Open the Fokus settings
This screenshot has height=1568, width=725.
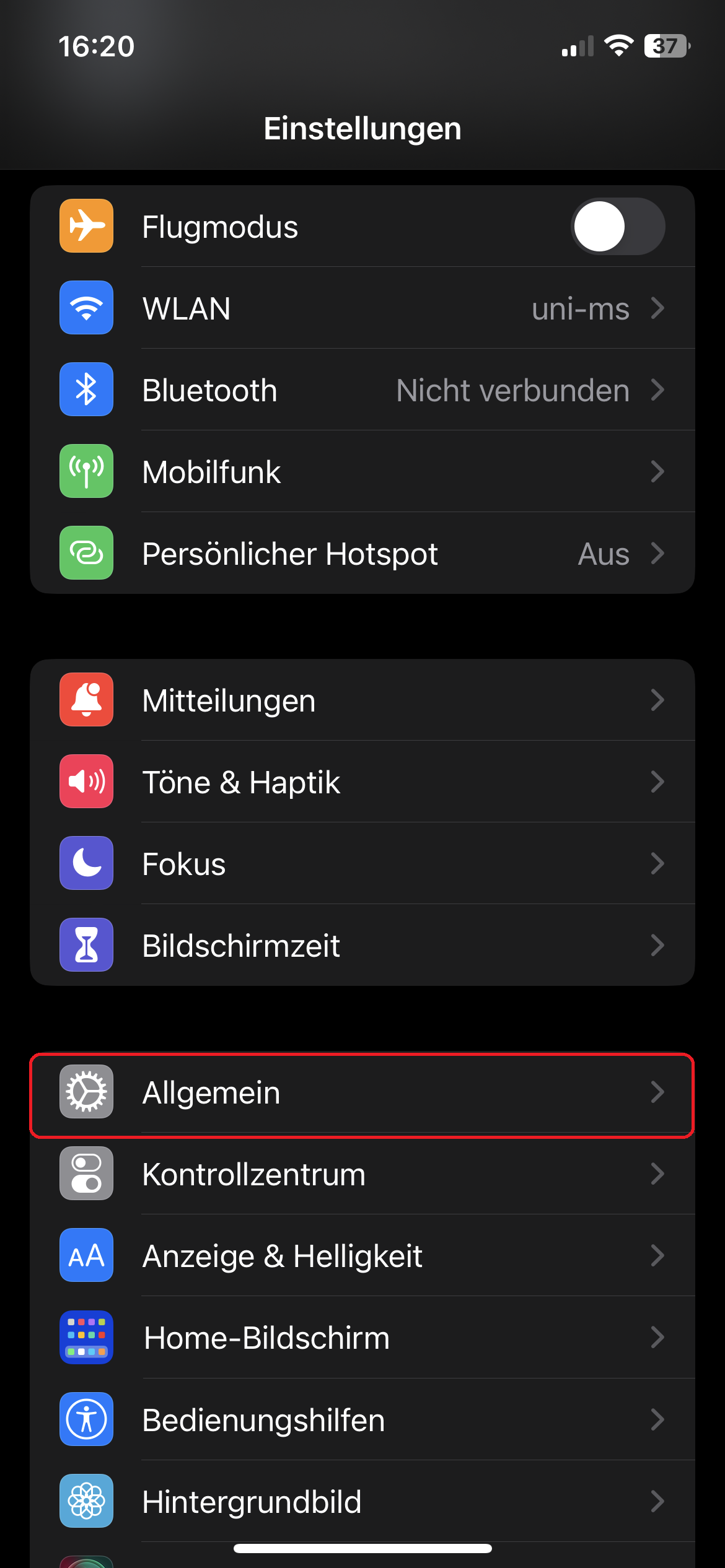362,864
